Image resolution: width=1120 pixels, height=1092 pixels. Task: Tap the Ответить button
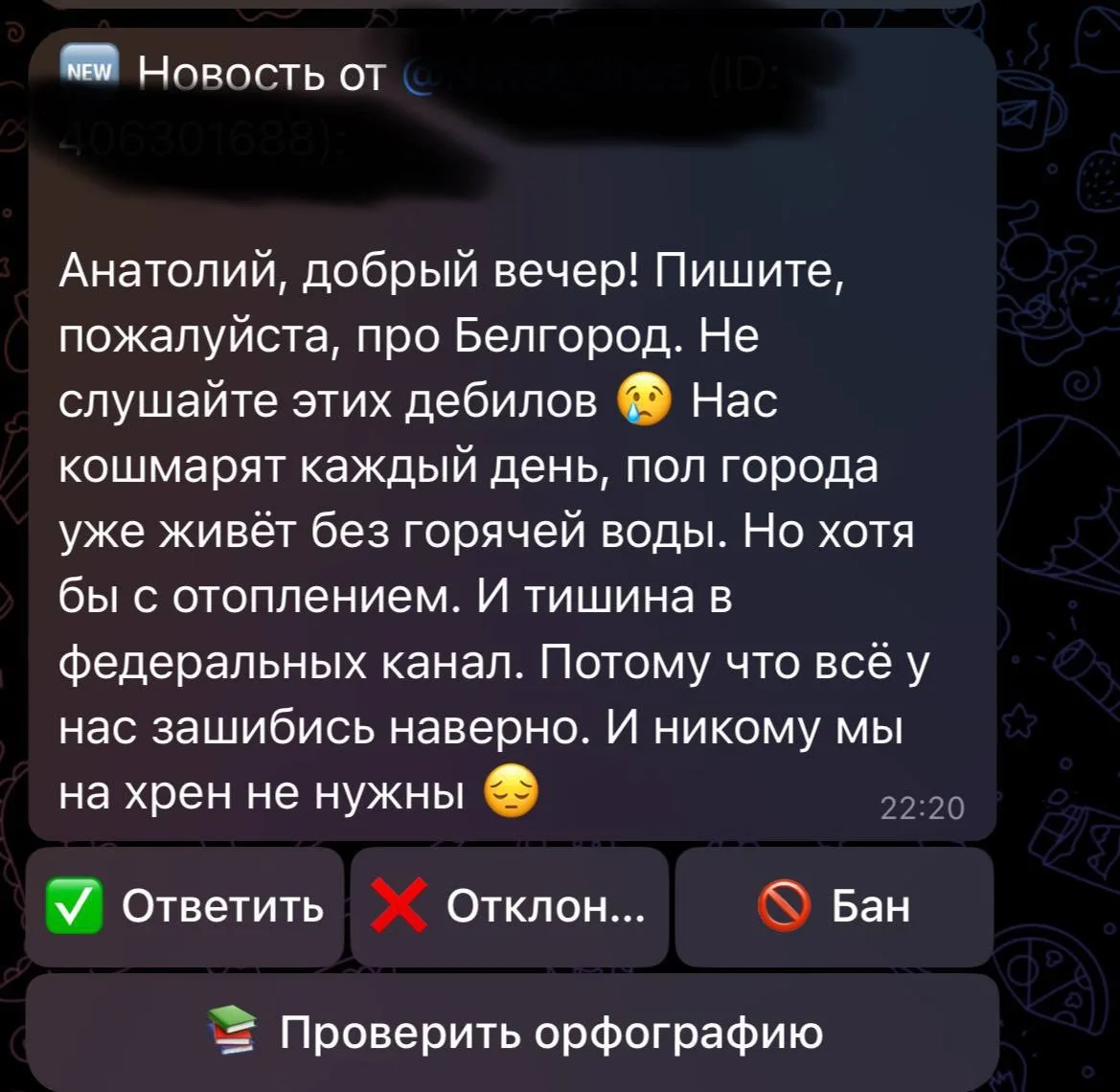coord(185,905)
